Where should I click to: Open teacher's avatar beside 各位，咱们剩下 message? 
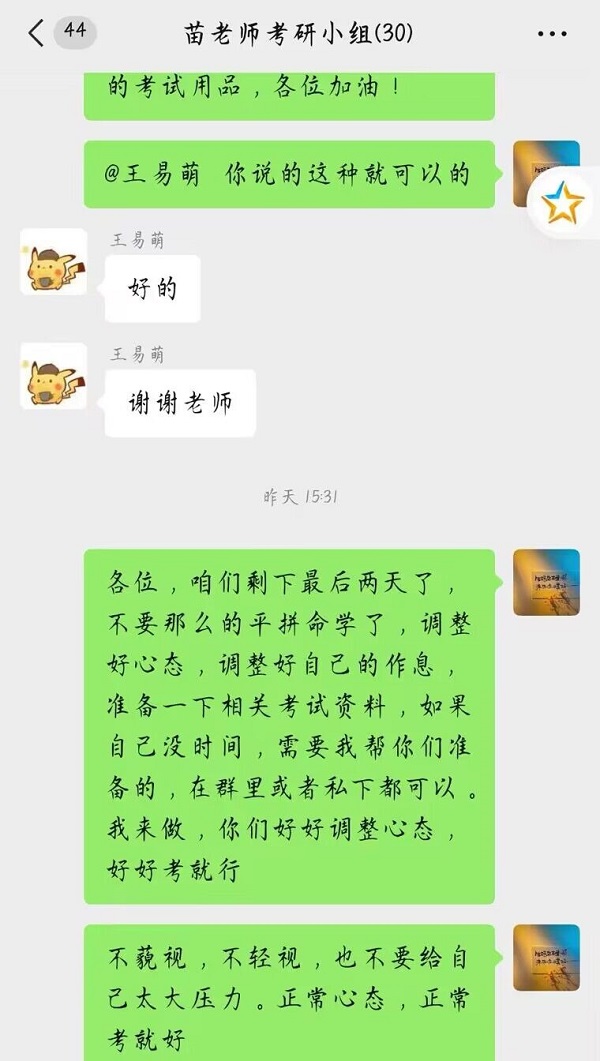click(x=546, y=582)
